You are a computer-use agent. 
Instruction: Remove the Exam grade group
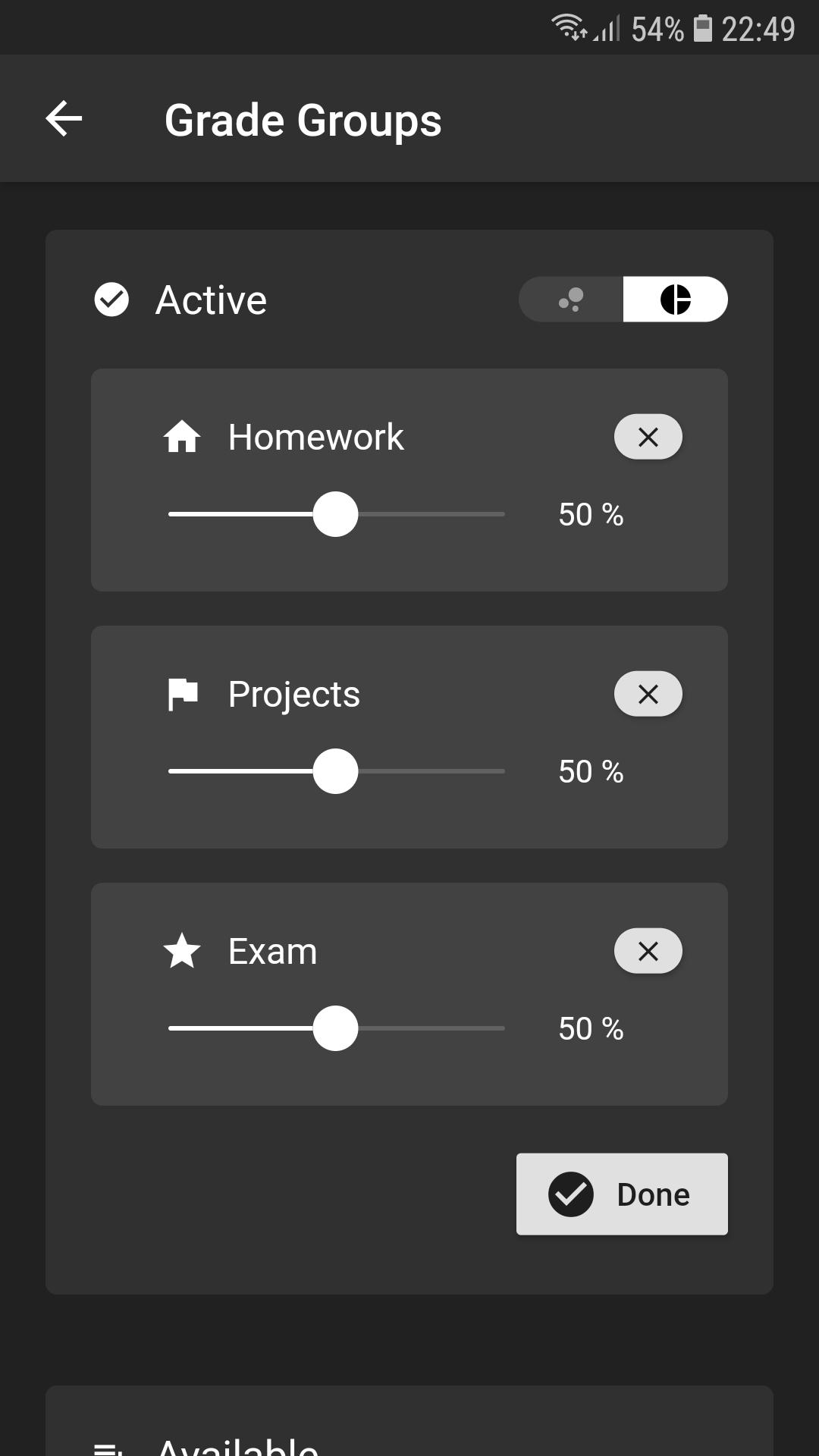(648, 951)
